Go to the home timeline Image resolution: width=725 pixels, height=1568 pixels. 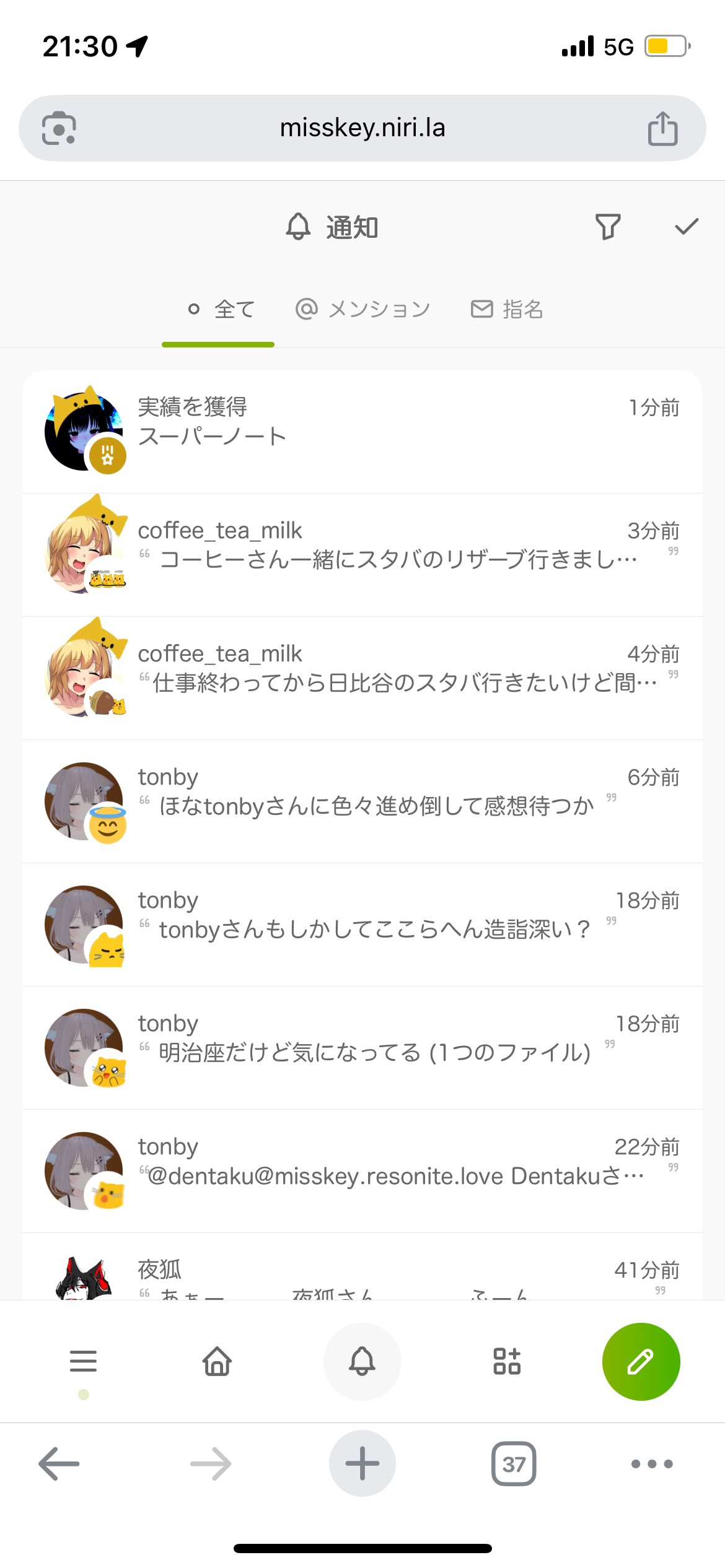217,1362
